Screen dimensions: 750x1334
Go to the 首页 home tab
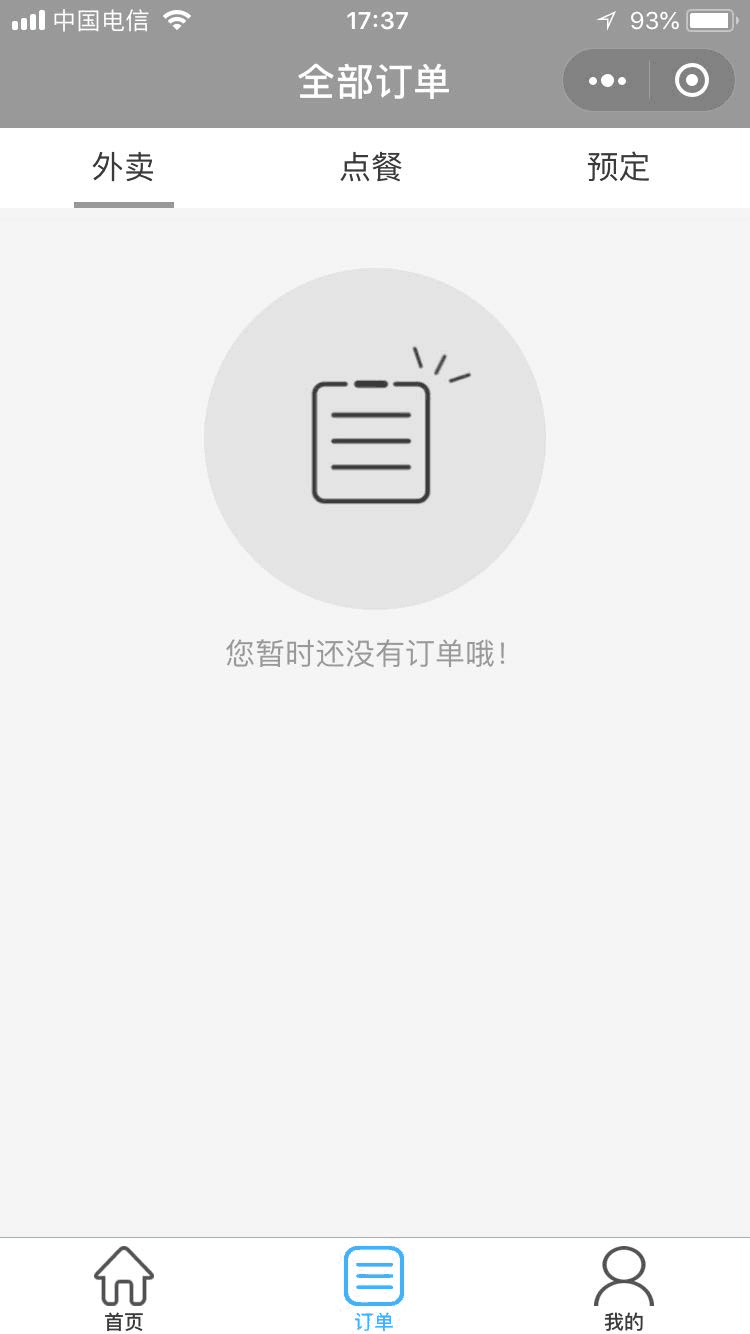coord(124,1289)
